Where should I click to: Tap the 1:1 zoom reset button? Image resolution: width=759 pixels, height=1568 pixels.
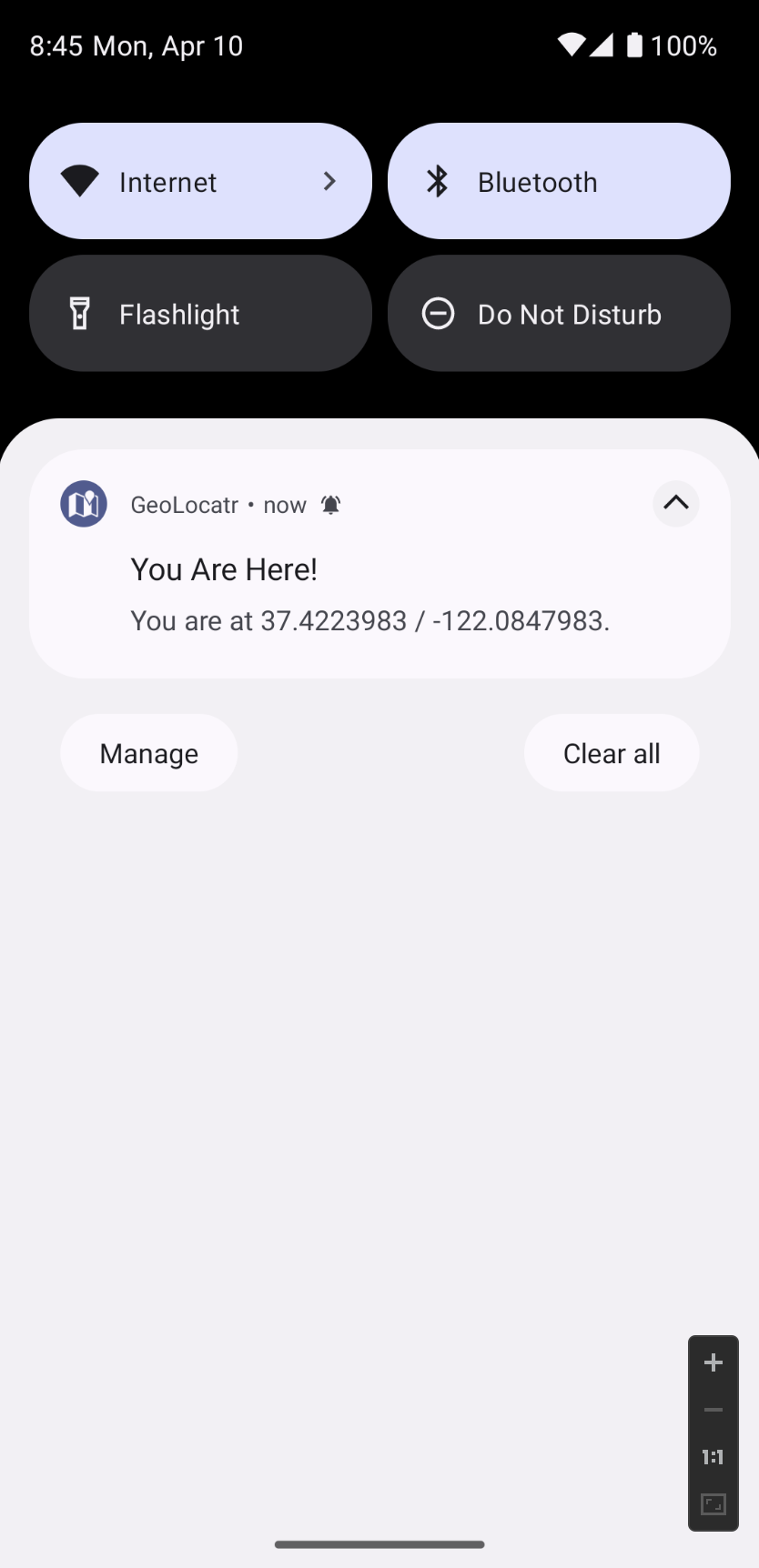click(x=713, y=1457)
